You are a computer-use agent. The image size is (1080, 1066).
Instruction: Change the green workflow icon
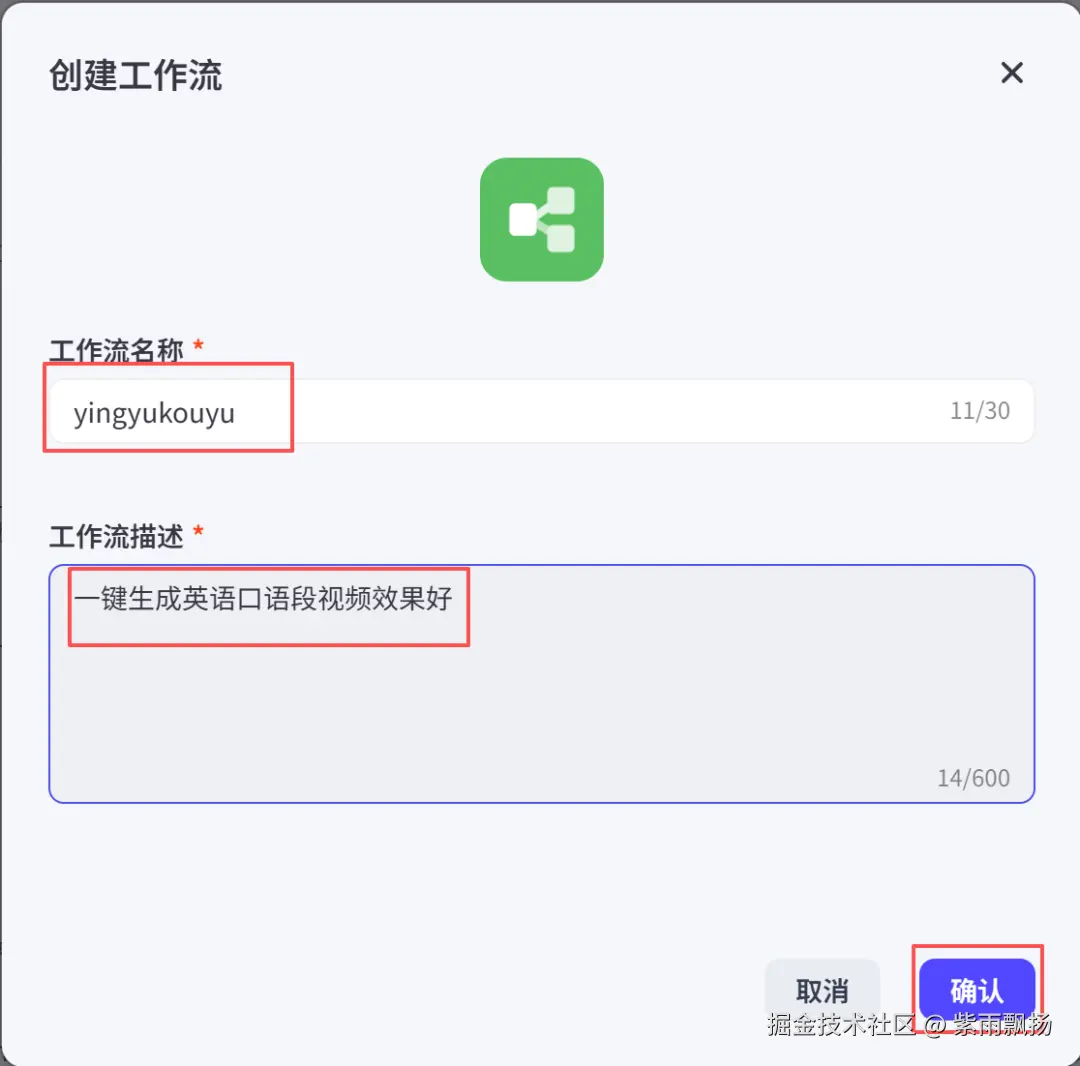point(541,219)
